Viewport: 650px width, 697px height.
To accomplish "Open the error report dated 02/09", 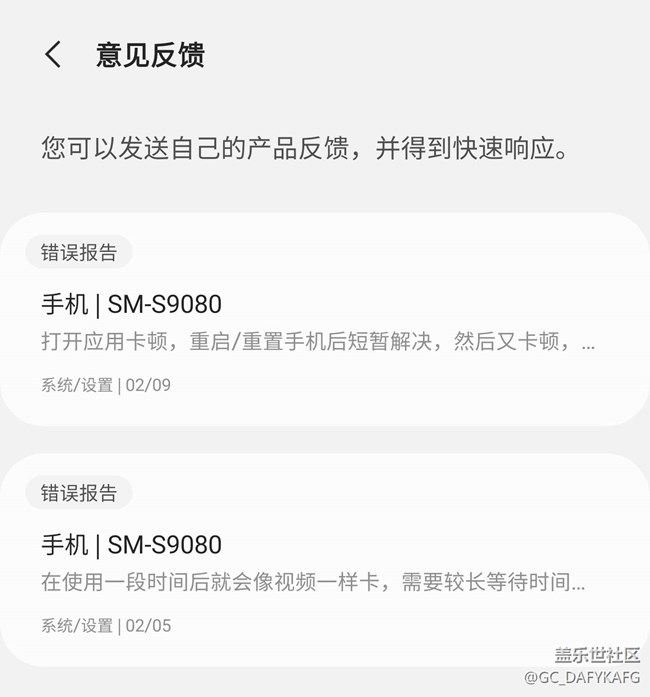I will point(320,320).
